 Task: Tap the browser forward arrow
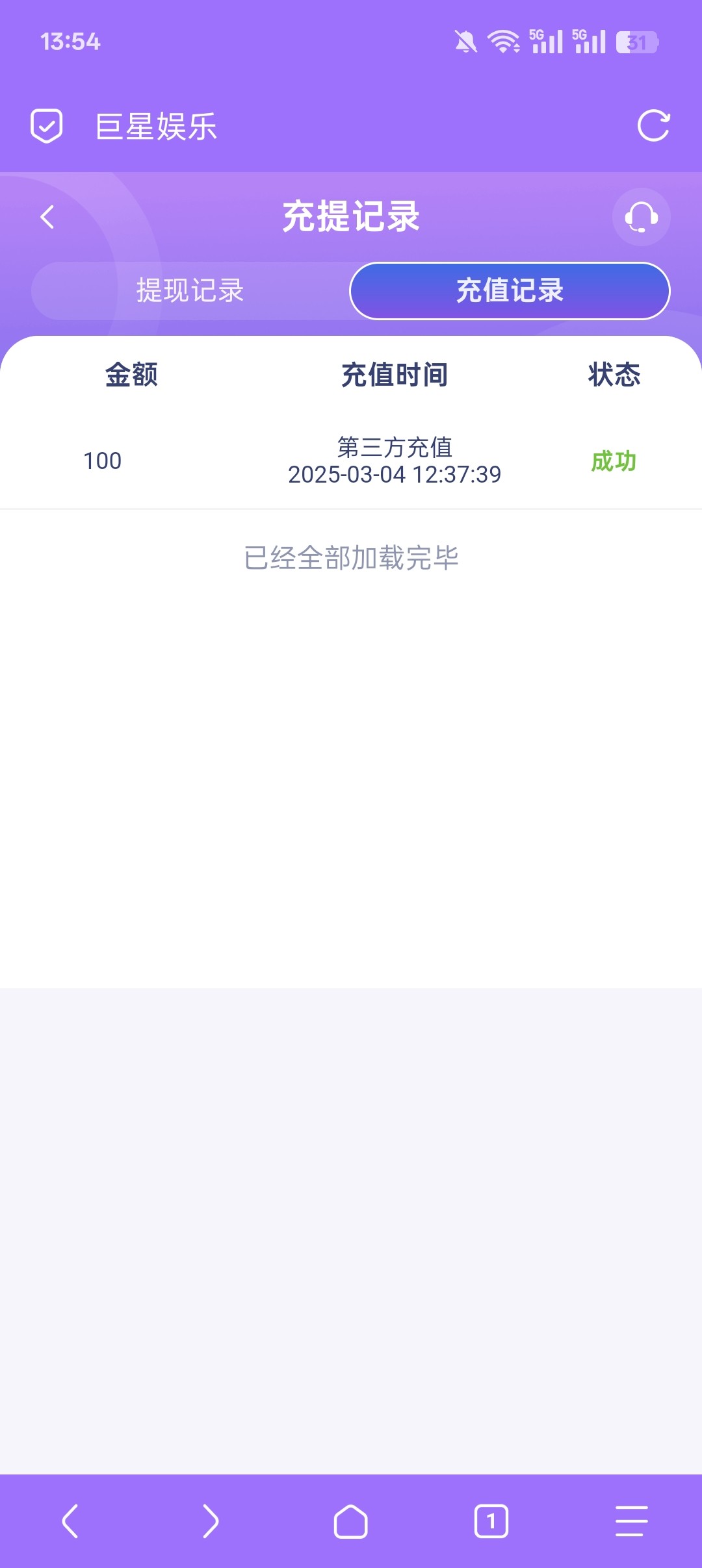[x=211, y=1521]
